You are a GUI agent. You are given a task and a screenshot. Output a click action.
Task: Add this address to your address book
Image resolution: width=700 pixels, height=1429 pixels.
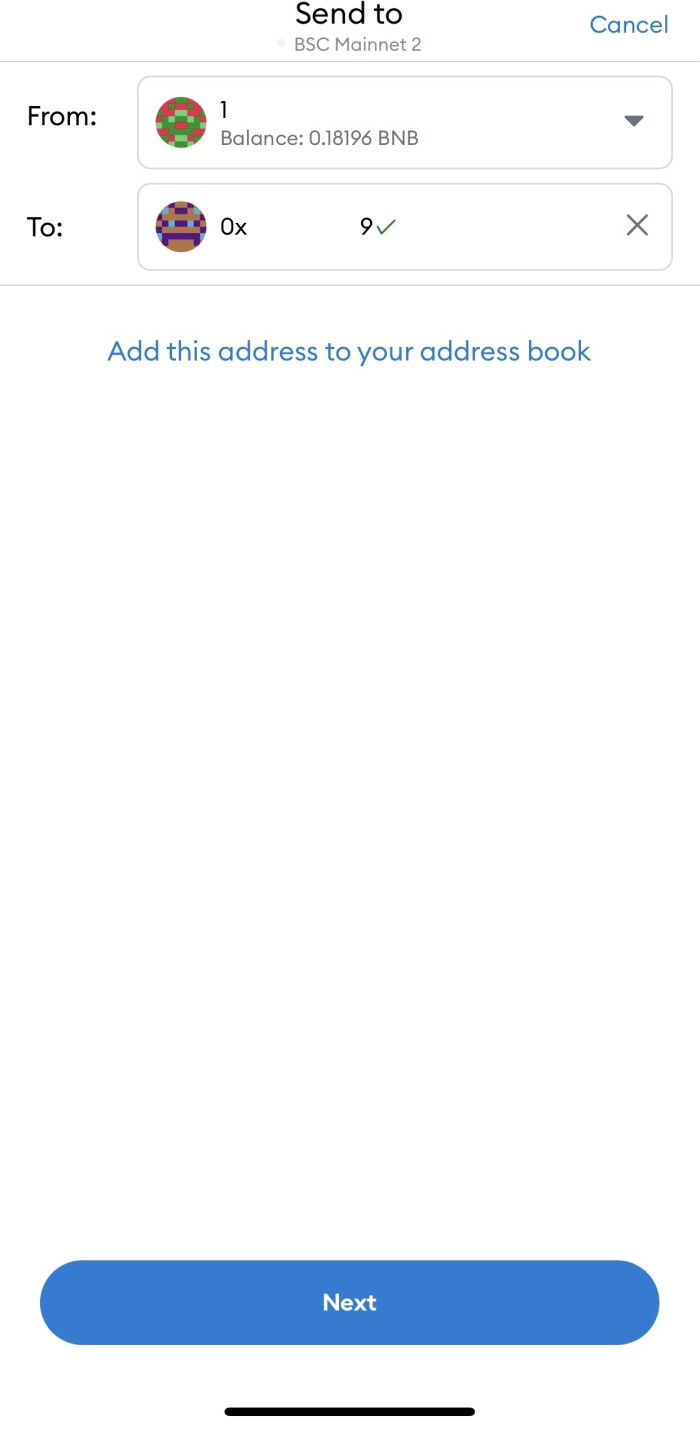pyautogui.click(x=349, y=352)
